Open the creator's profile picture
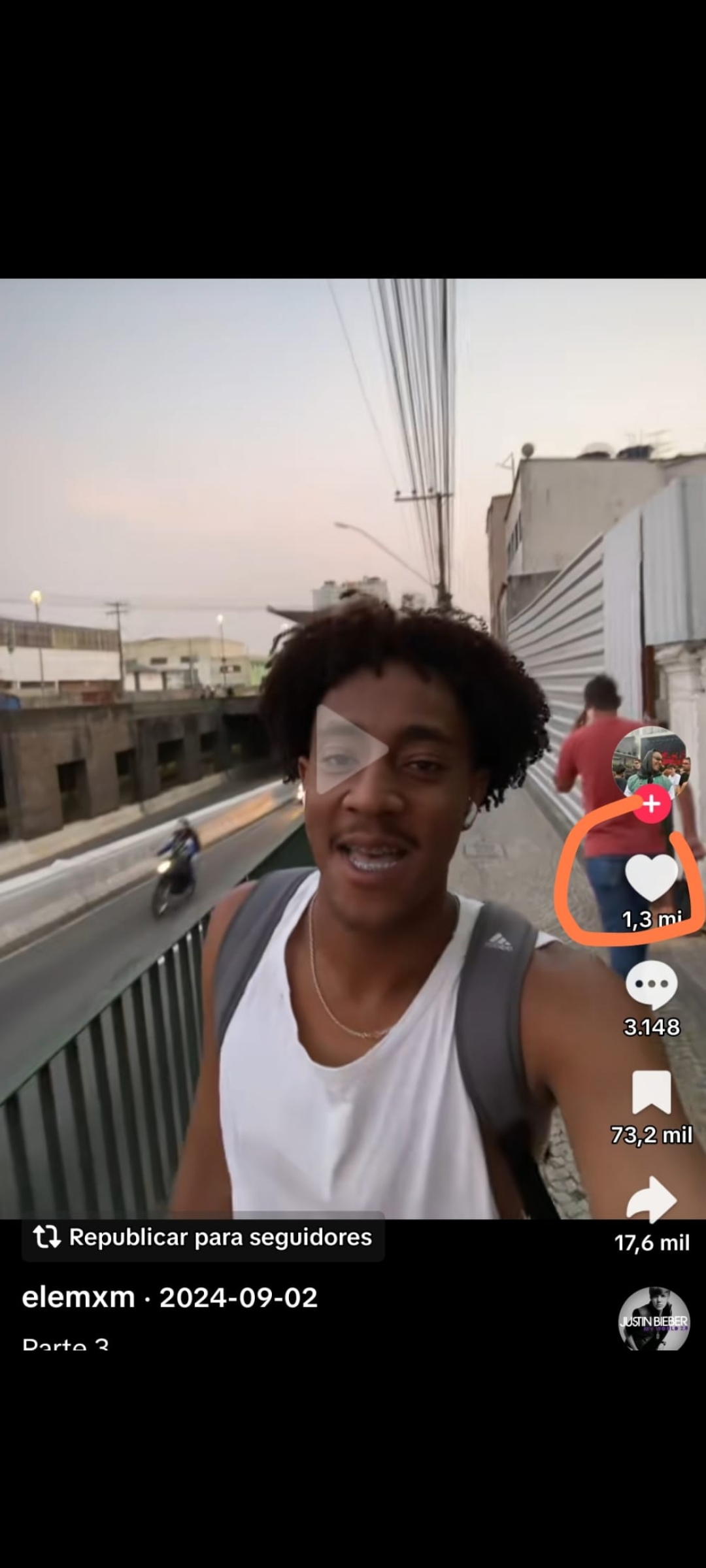The image size is (706, 1568). (x=649, y=762)
